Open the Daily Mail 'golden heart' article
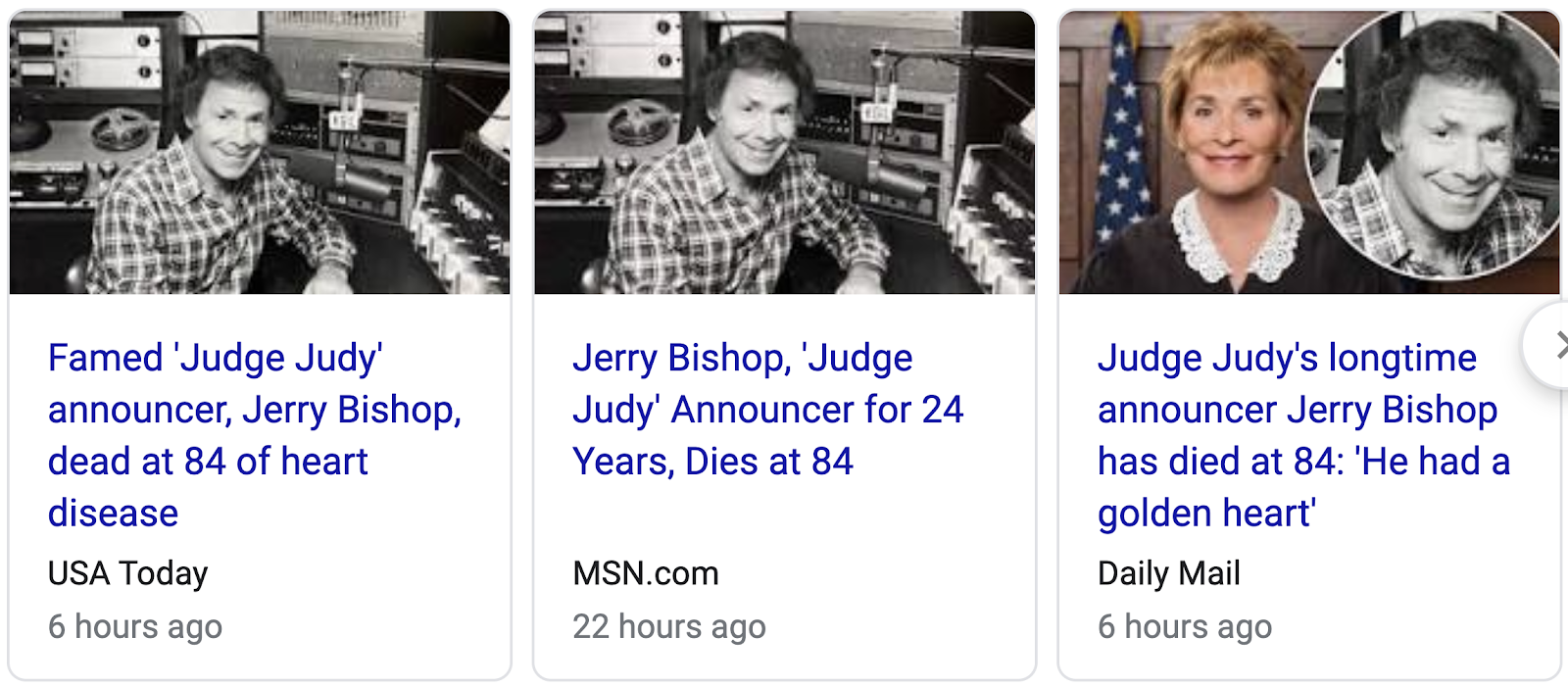 point(1302,434)
